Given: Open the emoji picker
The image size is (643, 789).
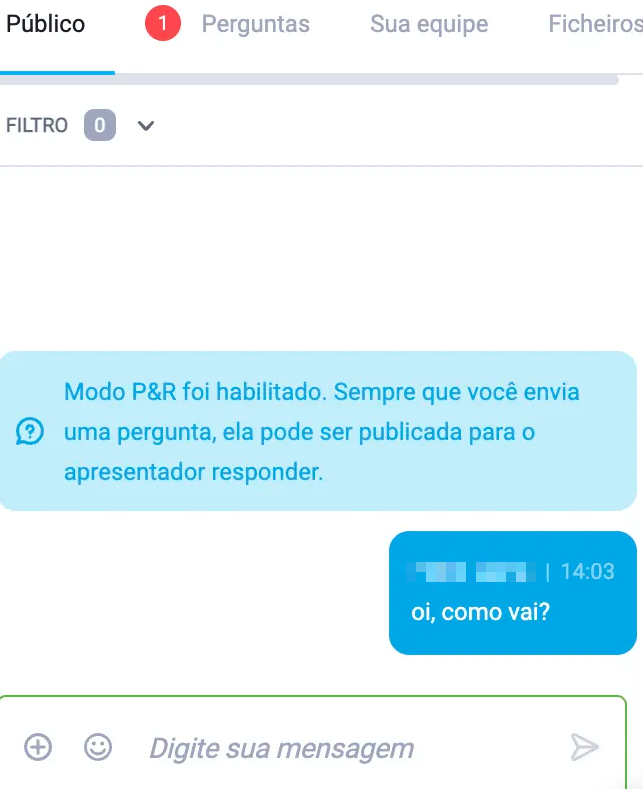Looking at the screenshot, I should (98, 747).
